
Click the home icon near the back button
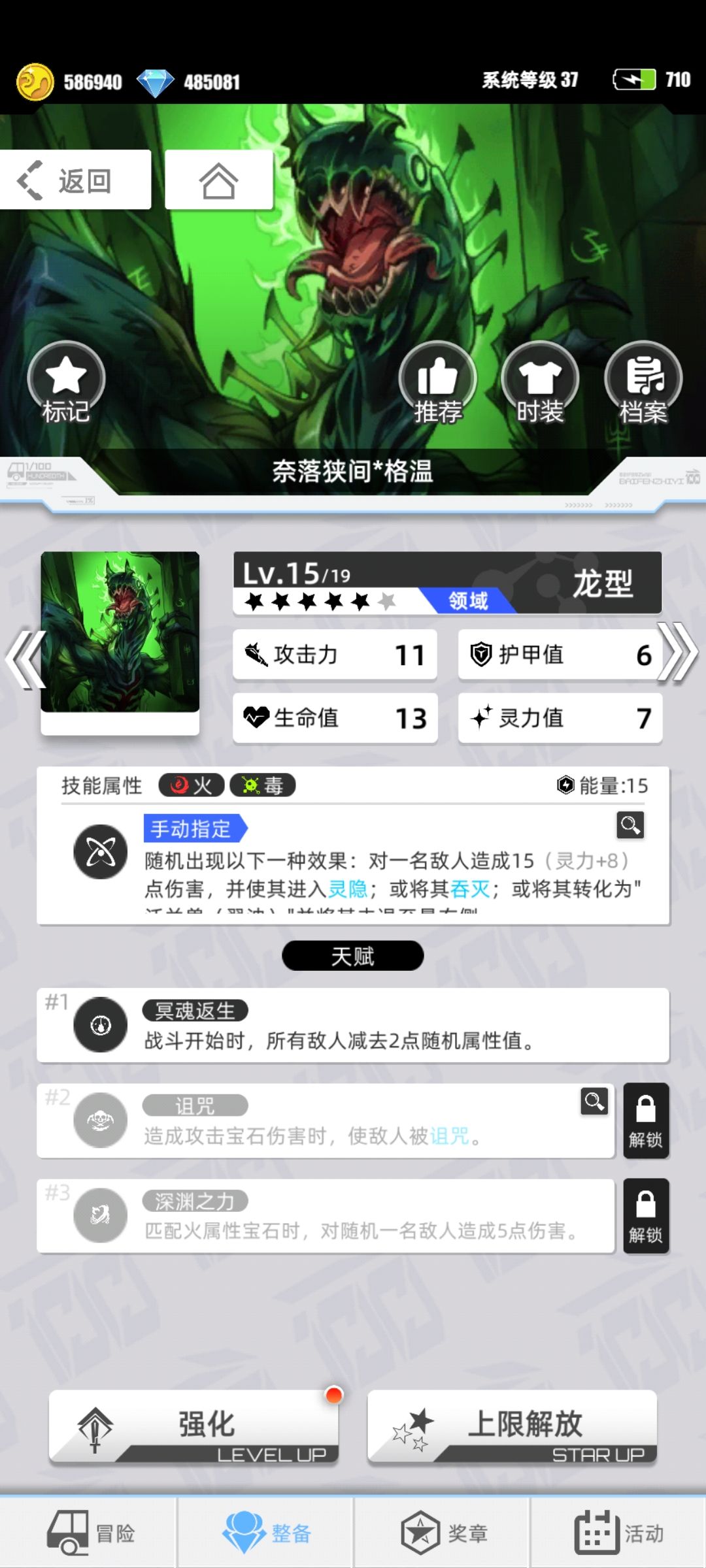pyautogui.click(x=219, y=178)
